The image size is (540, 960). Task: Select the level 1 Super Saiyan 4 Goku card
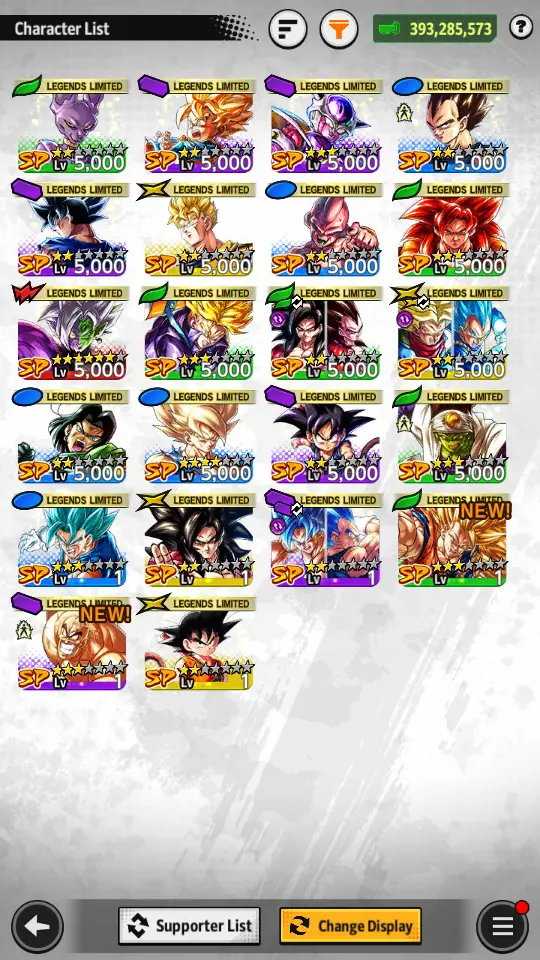click(198, 539)
